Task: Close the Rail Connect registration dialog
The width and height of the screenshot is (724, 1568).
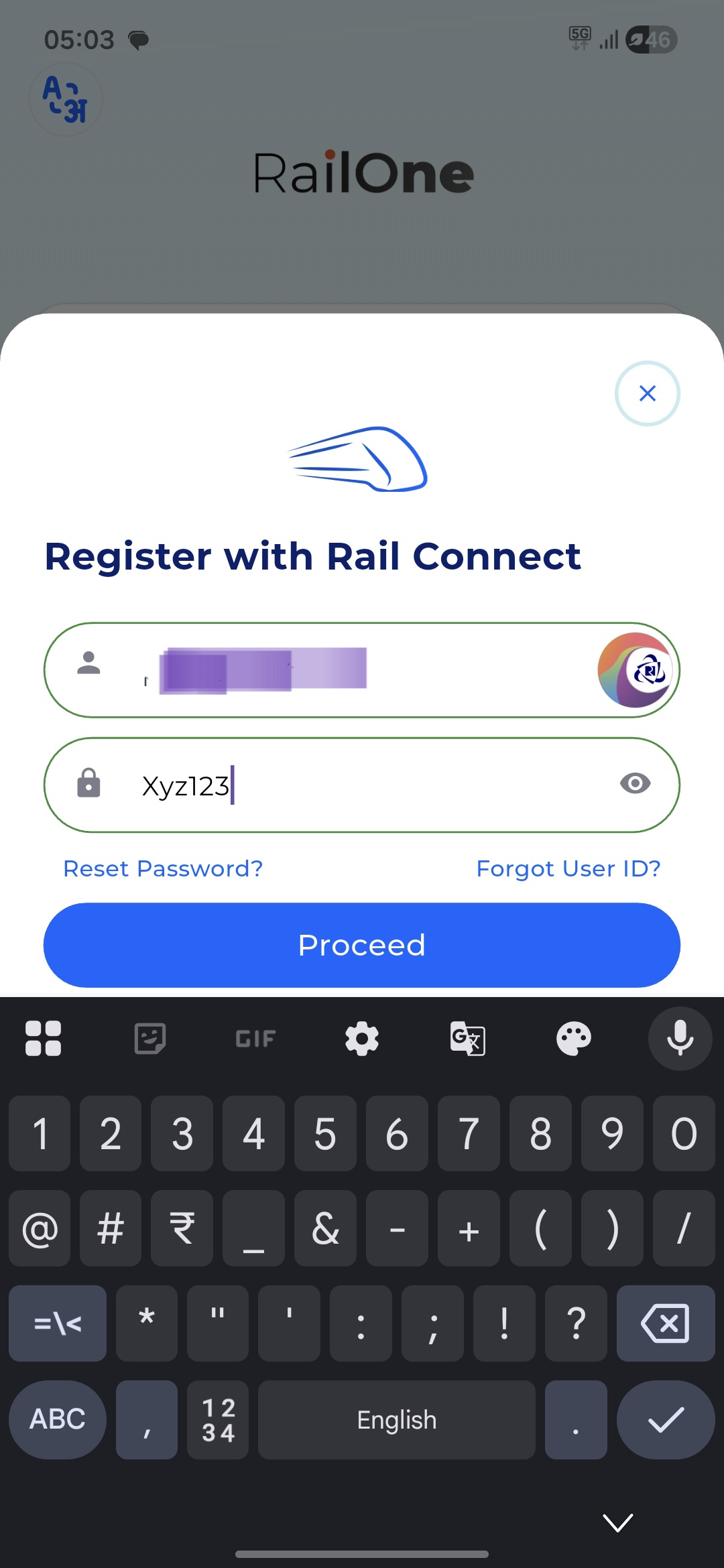Action: pyautogui.click(x=647, y=393)
